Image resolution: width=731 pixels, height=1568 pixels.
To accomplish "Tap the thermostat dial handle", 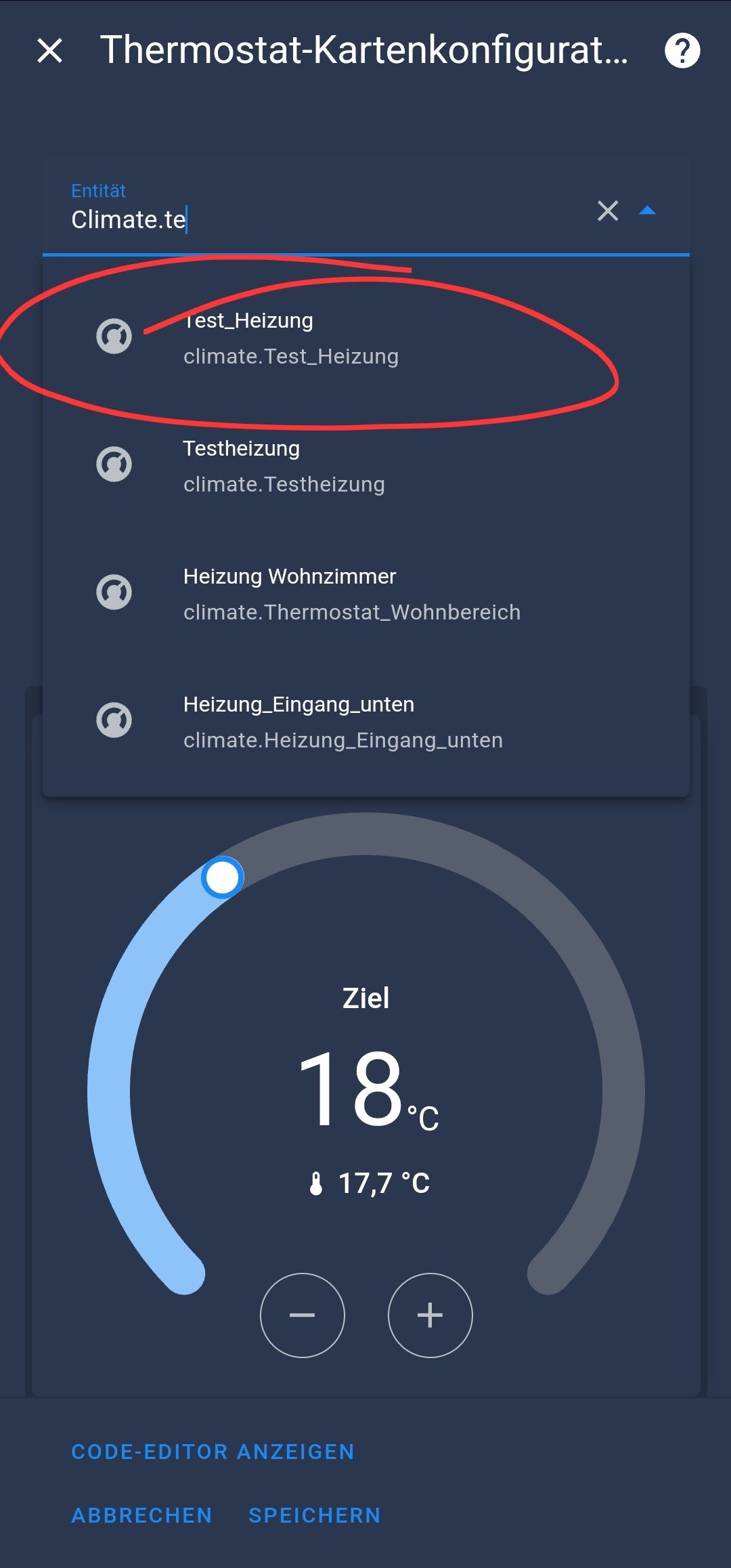I will coord(222,877).
